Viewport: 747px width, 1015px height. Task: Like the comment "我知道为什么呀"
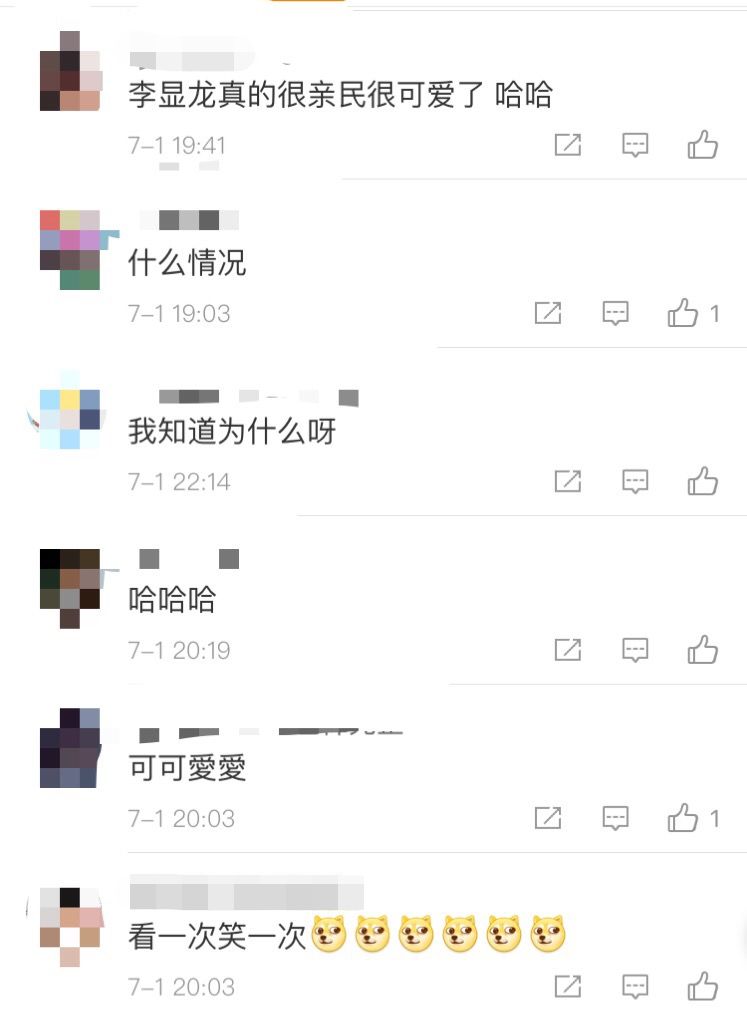pyautogui.click(x=703, y=482)
